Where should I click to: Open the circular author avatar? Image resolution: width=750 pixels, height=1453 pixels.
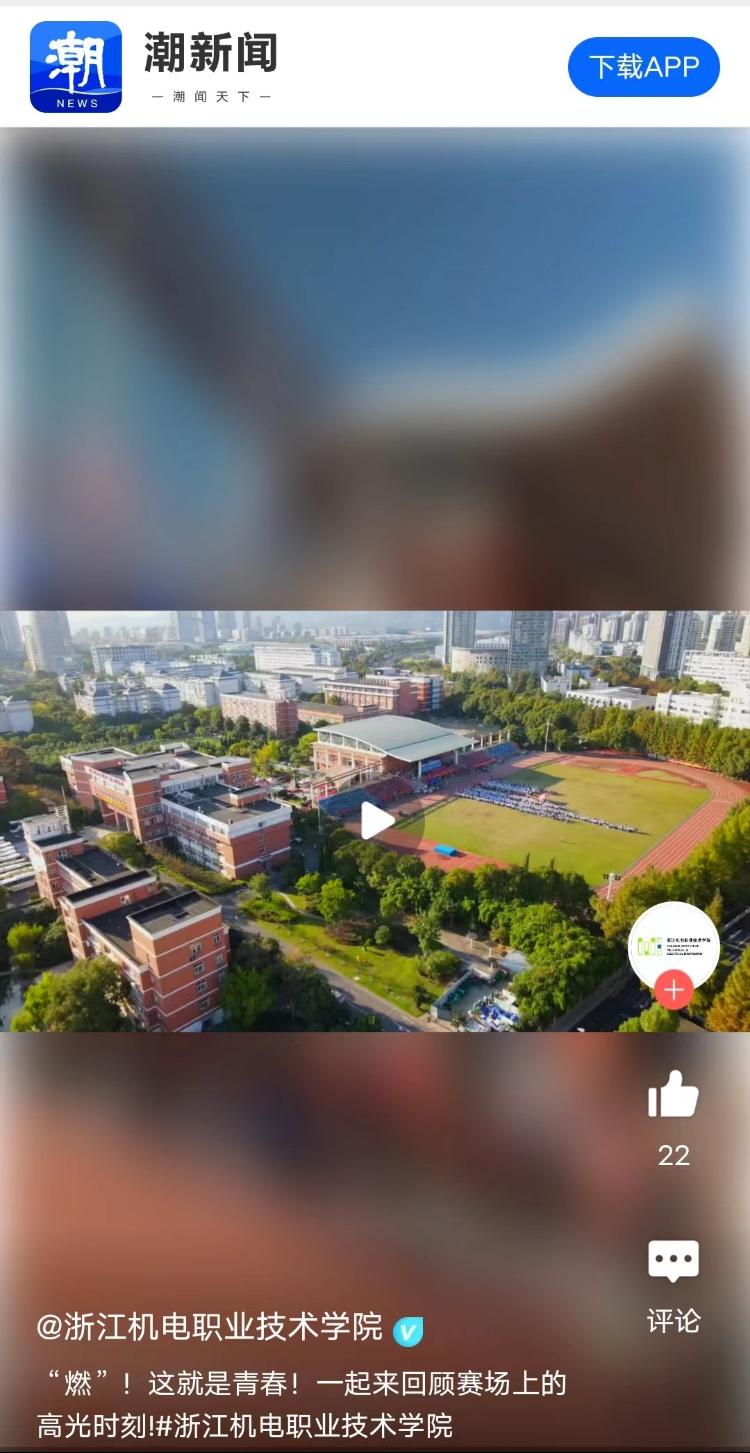click(673, 943)
